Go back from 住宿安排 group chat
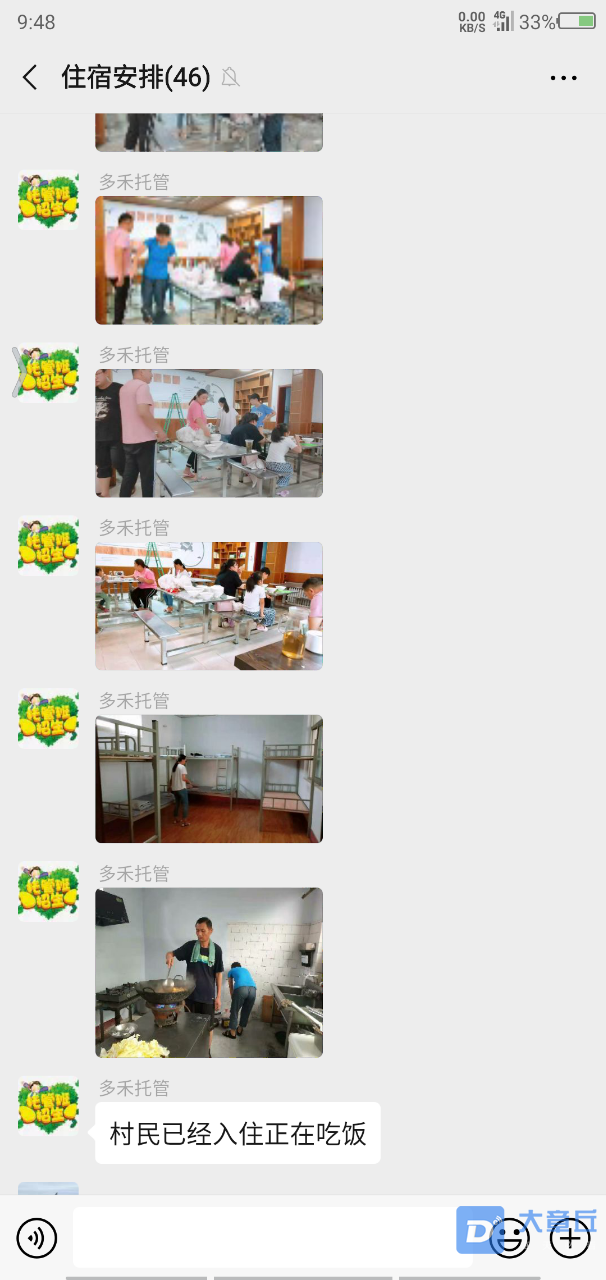The image size is (606, 1280). 30,77
